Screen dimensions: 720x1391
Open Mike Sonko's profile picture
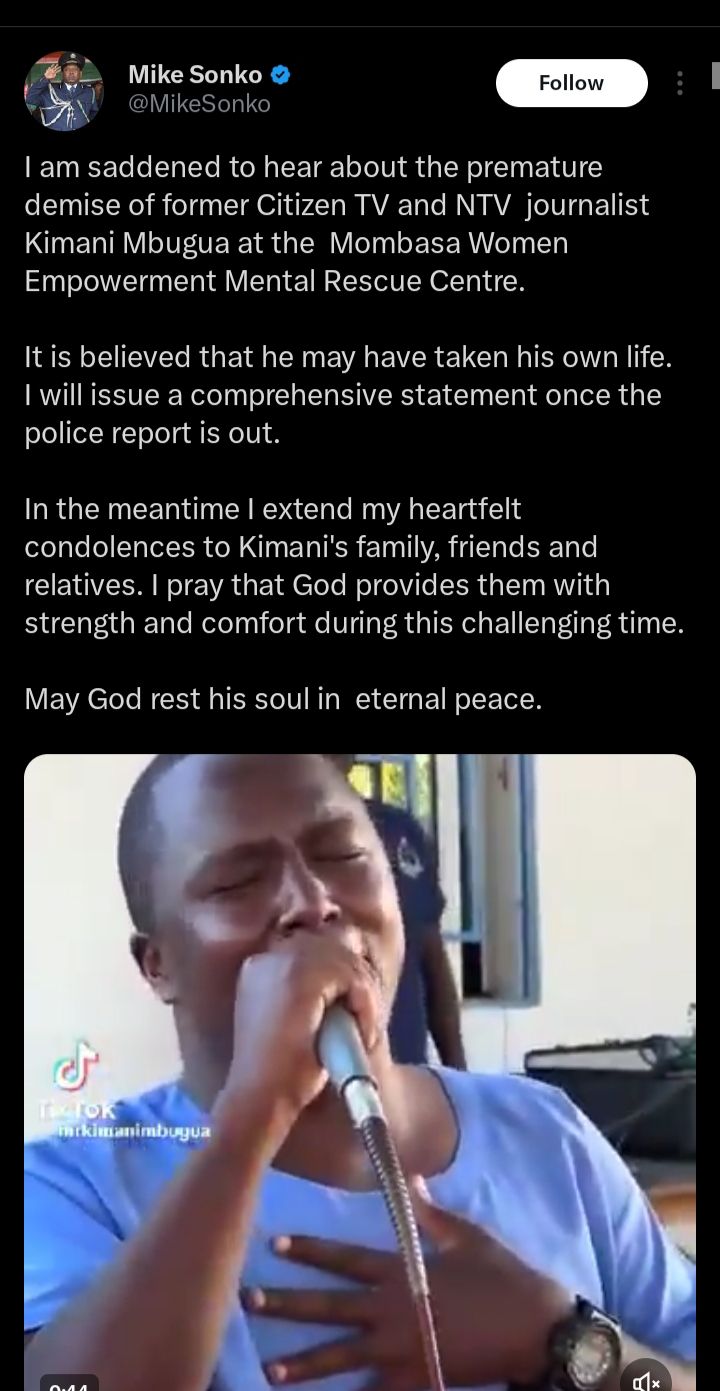click(x=63, y=90)
